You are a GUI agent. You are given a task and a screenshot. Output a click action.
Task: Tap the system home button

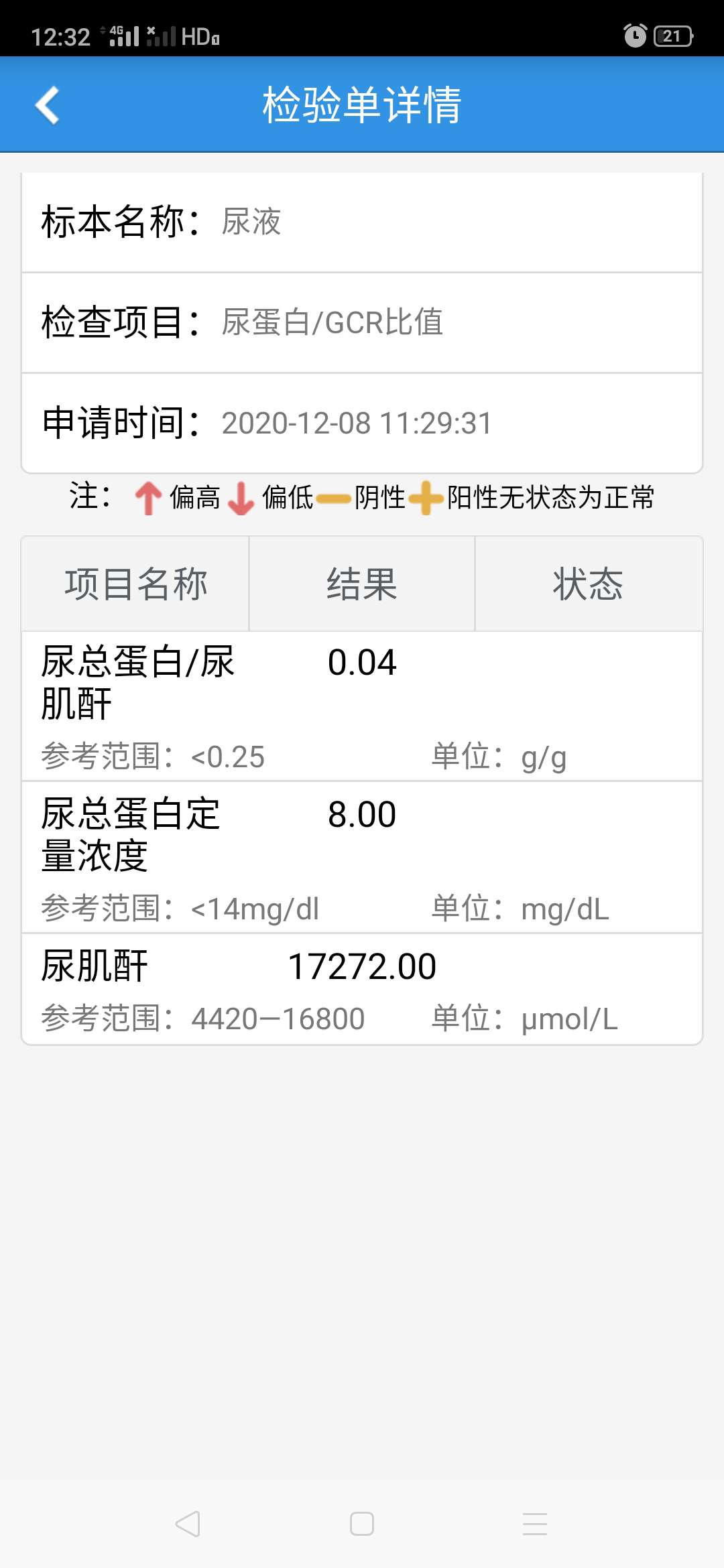tap(362, 1524)
